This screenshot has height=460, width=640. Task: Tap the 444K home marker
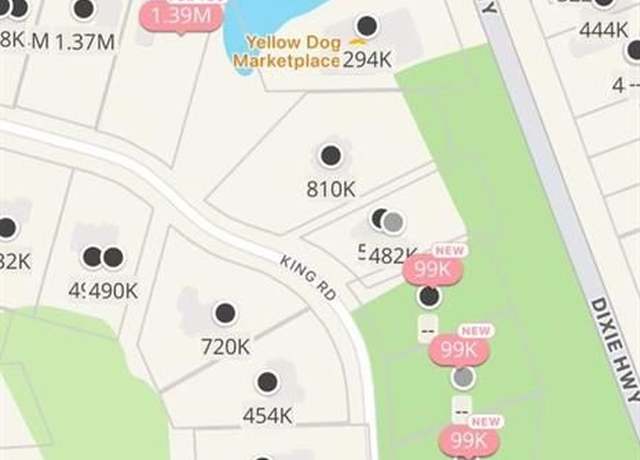(604, 4)
